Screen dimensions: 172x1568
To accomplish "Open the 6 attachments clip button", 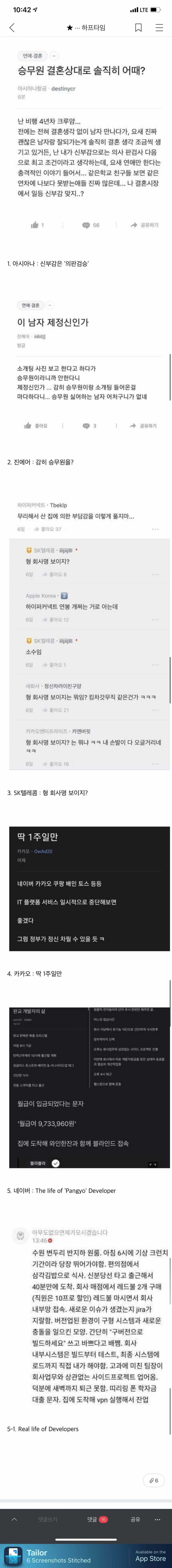I will 153,1480.
